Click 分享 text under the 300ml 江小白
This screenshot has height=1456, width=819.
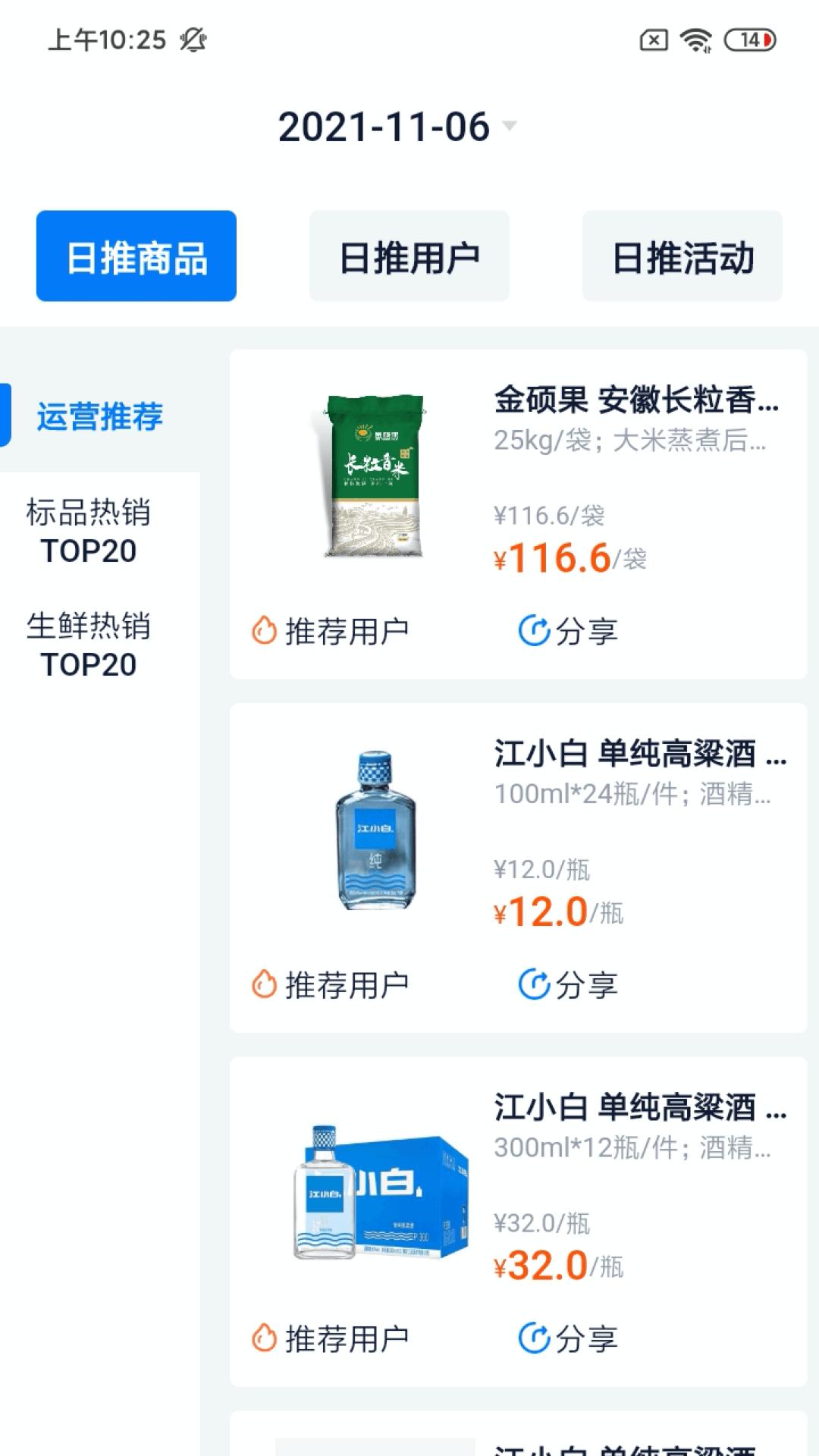587,1338
